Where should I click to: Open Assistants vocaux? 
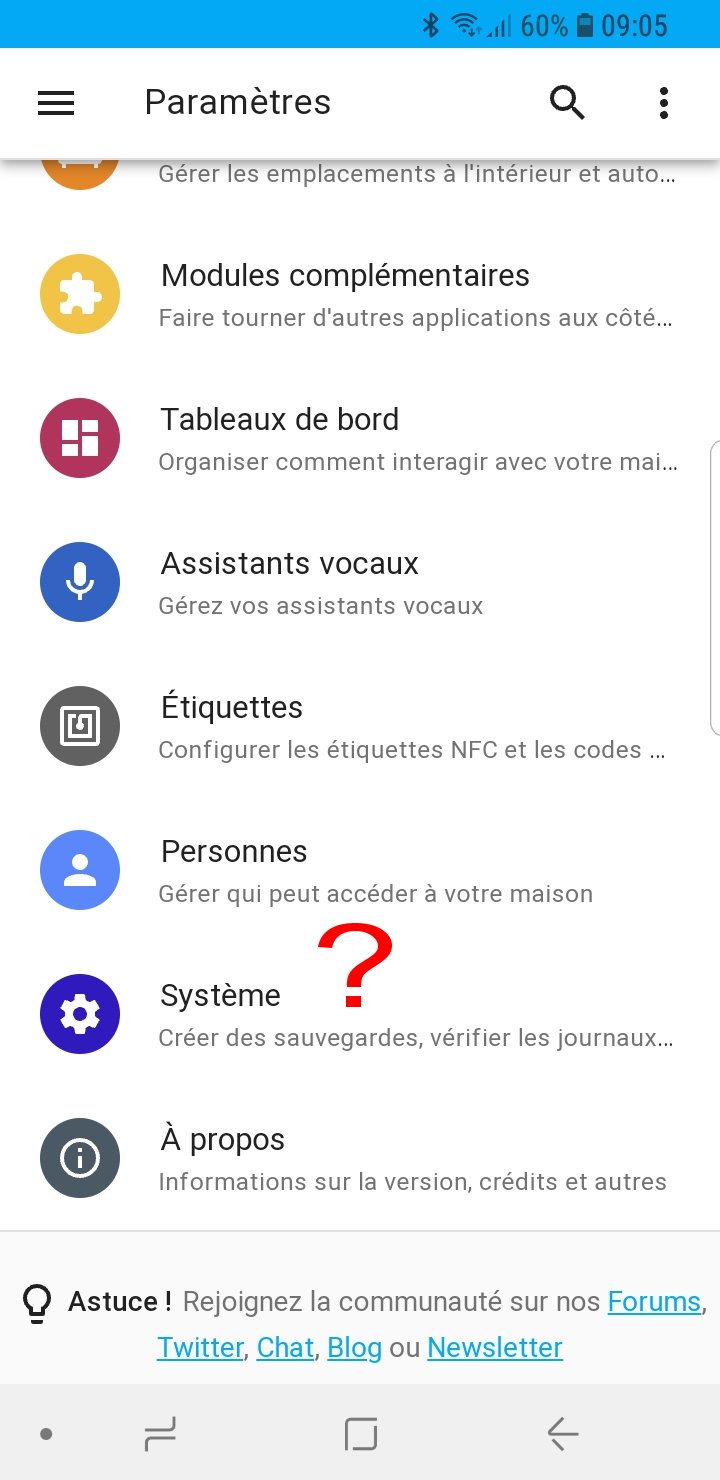[x=360, y=582]
